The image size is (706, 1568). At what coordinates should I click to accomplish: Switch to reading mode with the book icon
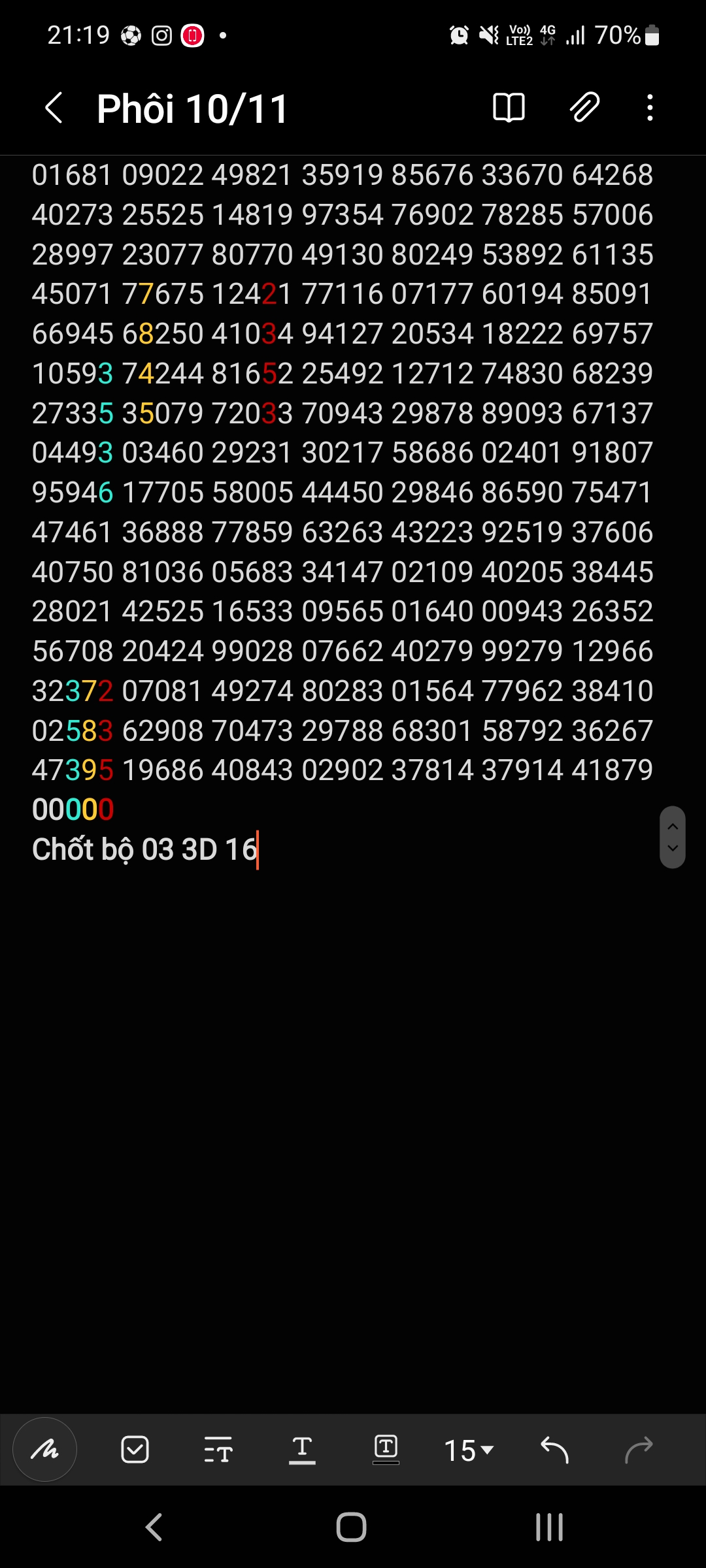click(509, 108)
